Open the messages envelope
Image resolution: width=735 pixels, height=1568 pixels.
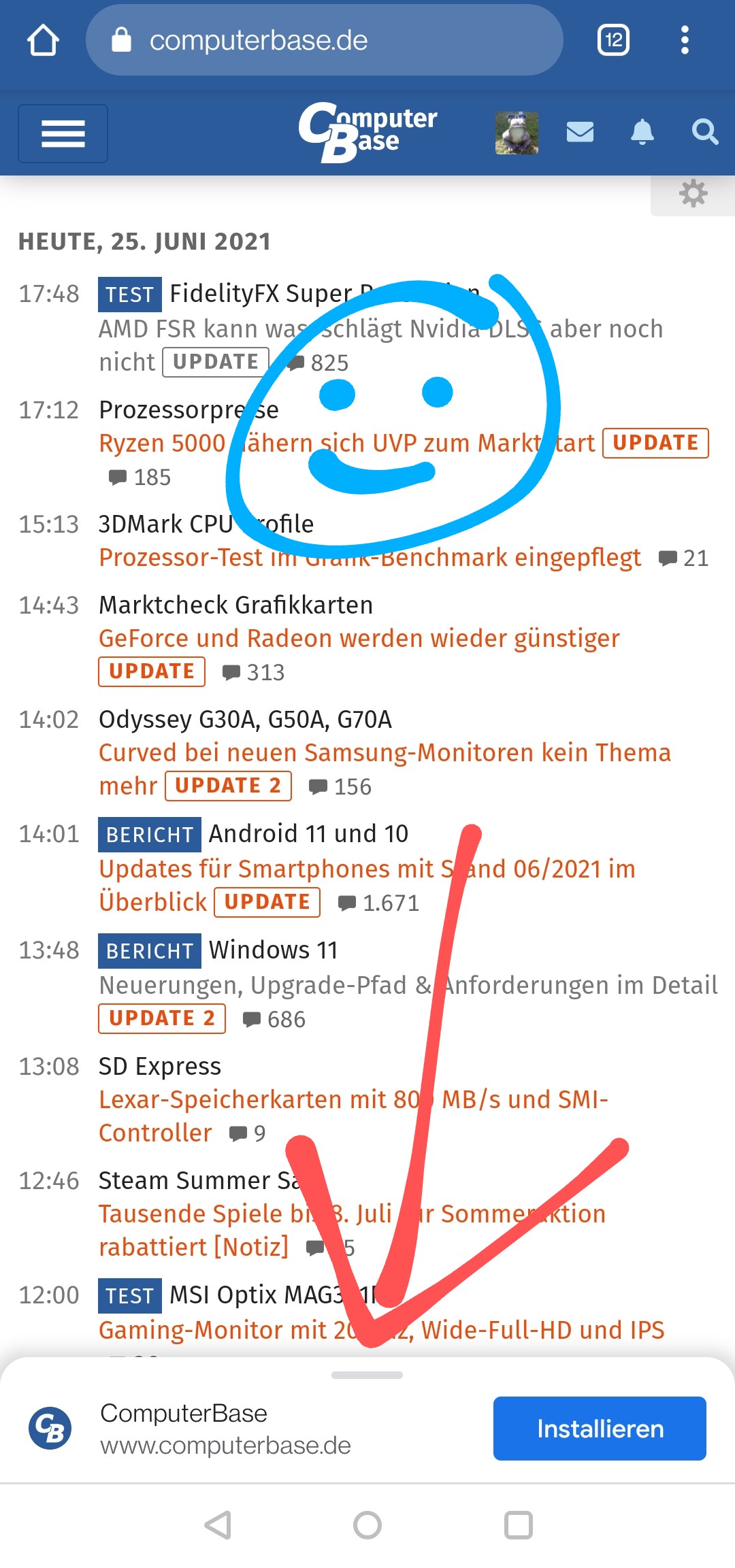click(x=580, y=132)
